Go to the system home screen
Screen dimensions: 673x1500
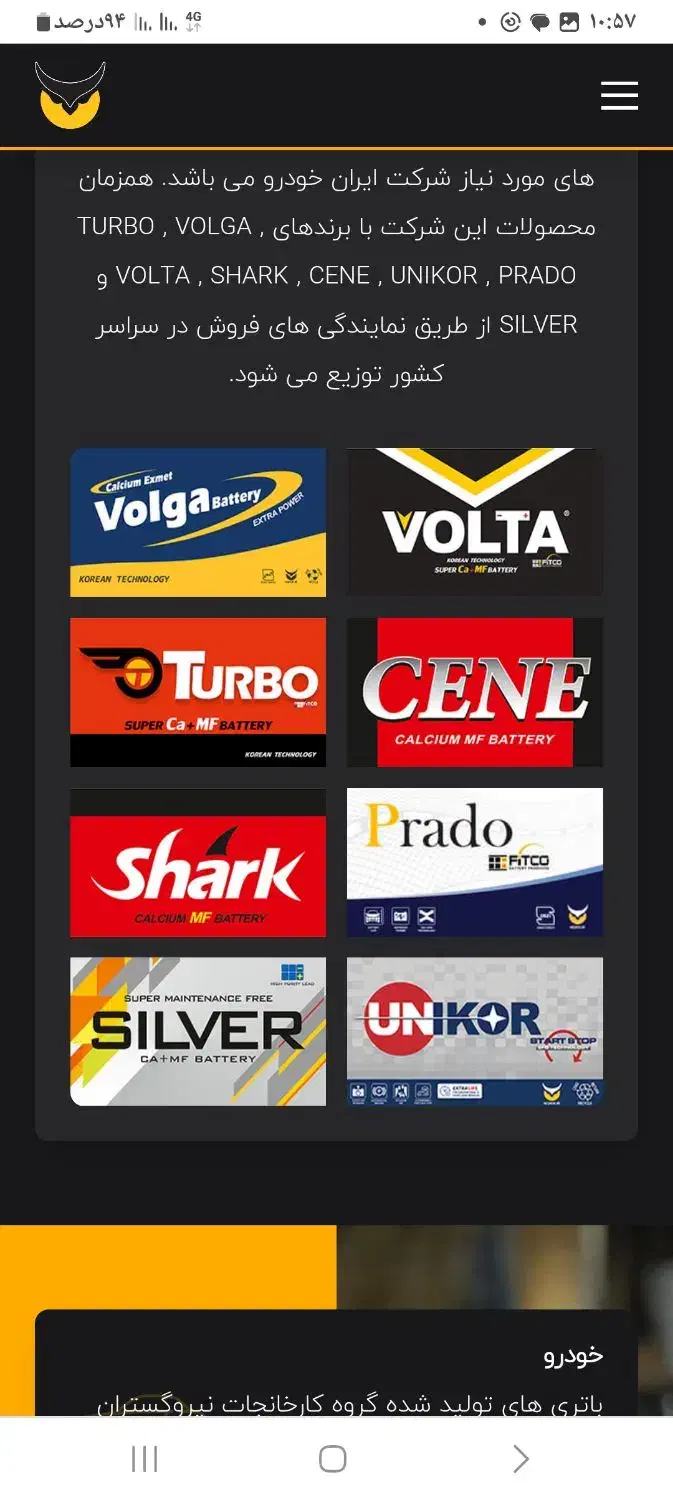(333, 1459)
